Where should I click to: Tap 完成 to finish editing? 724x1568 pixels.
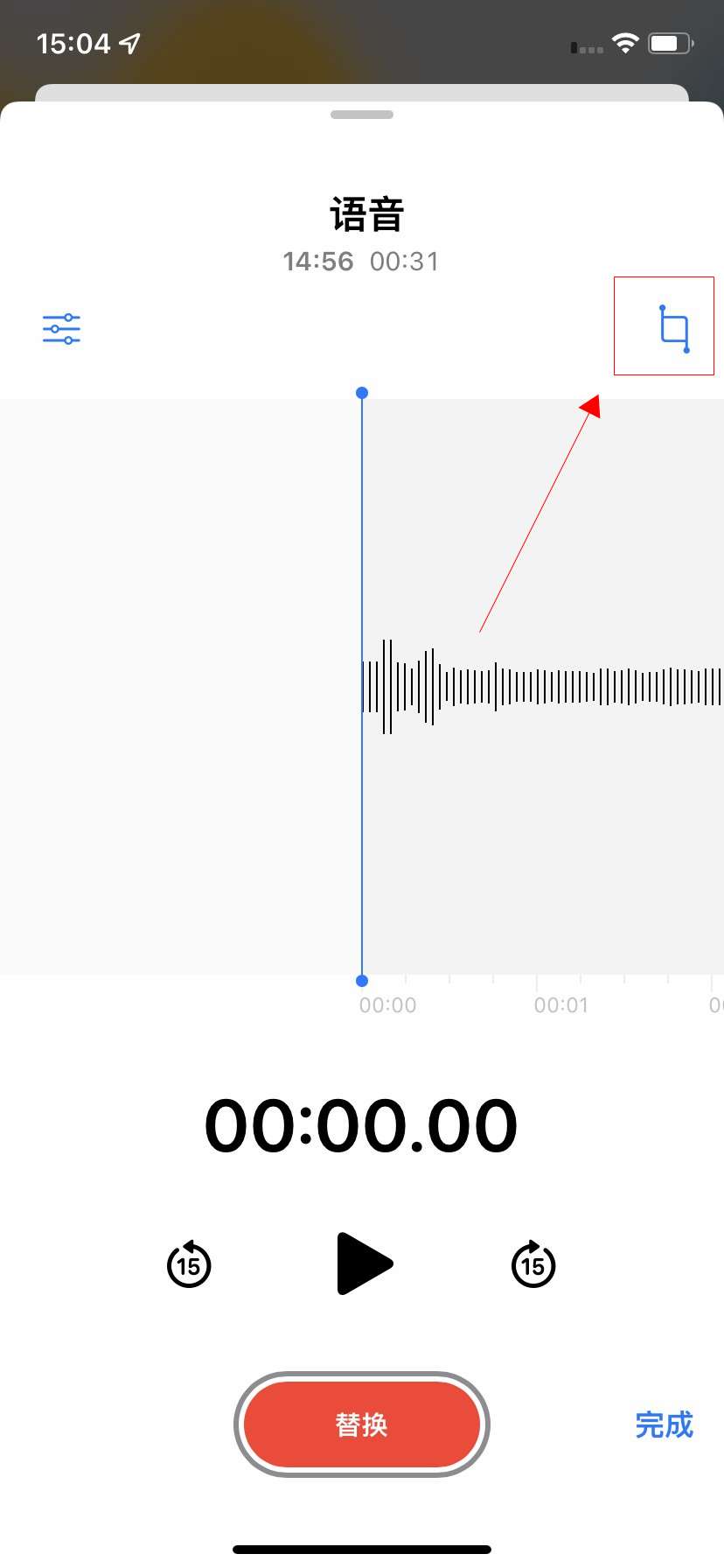(664, 1424)
